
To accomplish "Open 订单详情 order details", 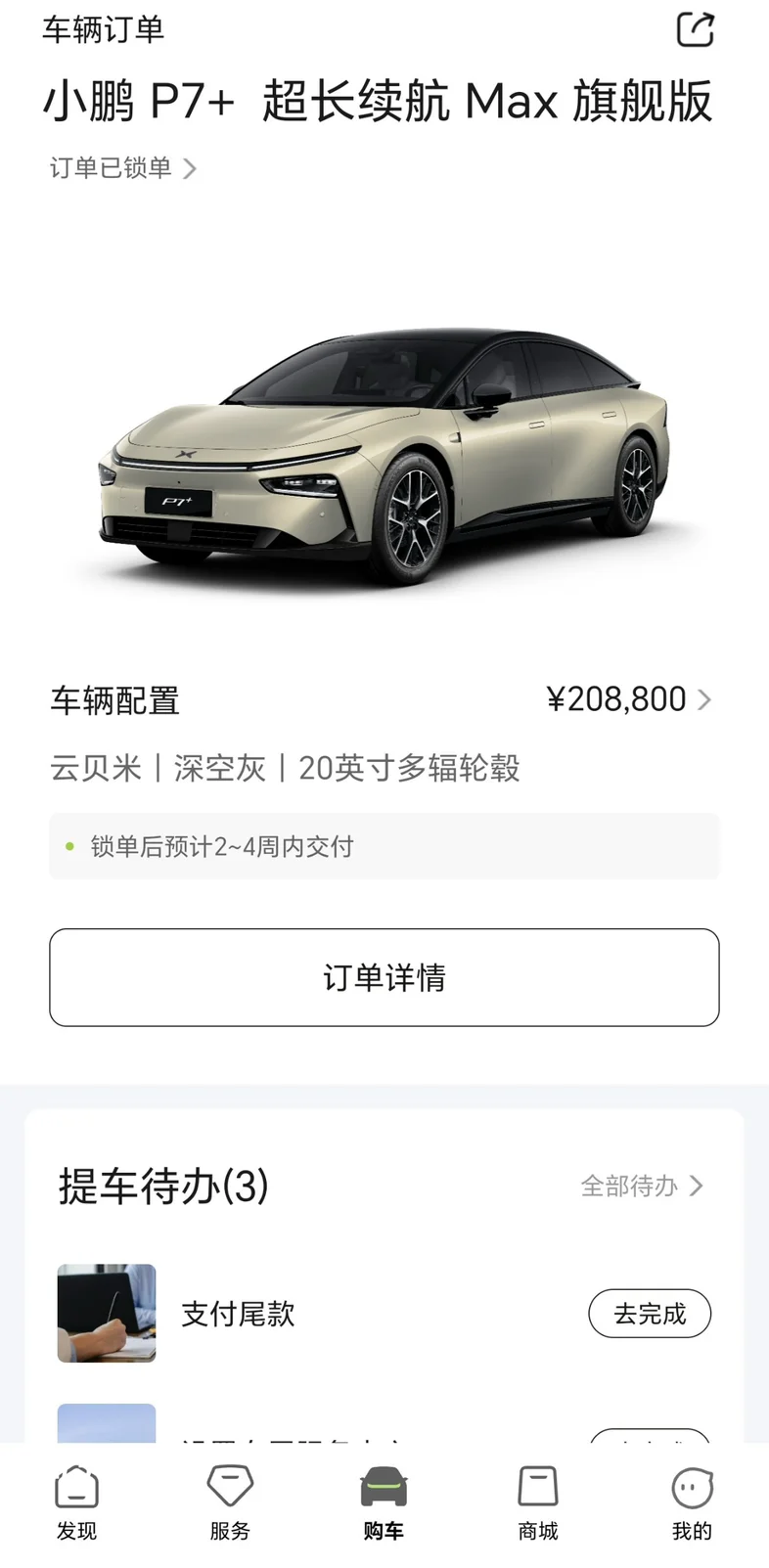I will (x=384, y=977).
